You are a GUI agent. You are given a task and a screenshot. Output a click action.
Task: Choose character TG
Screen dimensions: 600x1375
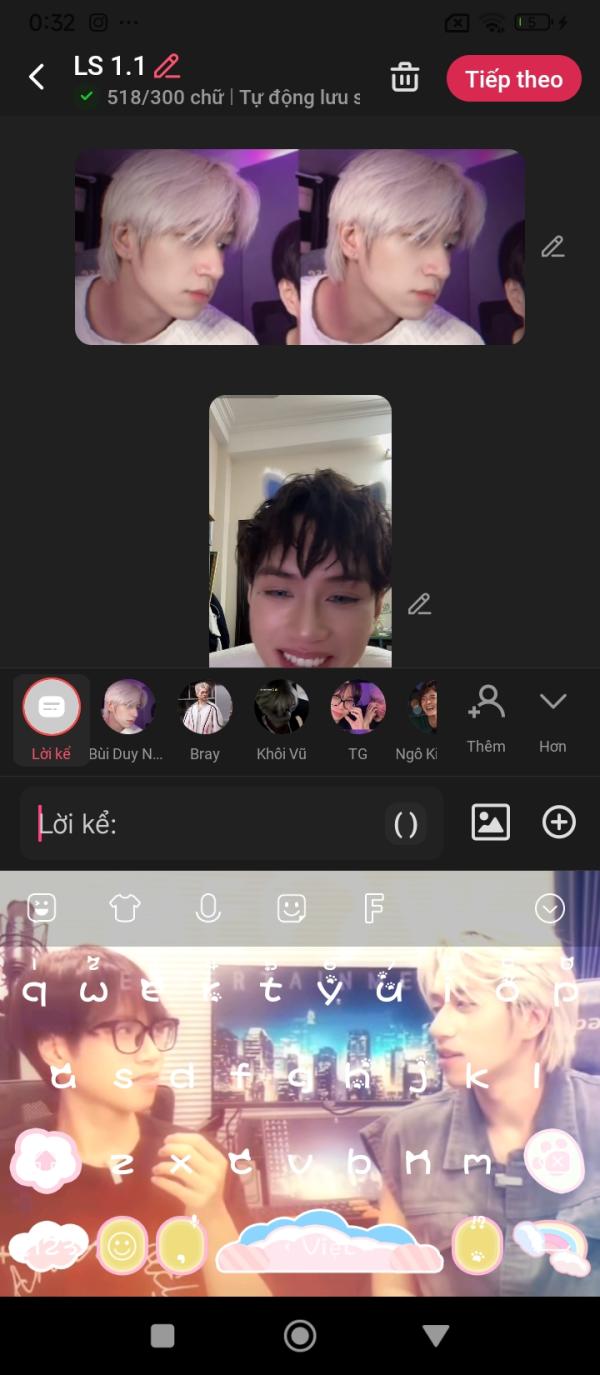pyautogui.click(x=358, y=720)
